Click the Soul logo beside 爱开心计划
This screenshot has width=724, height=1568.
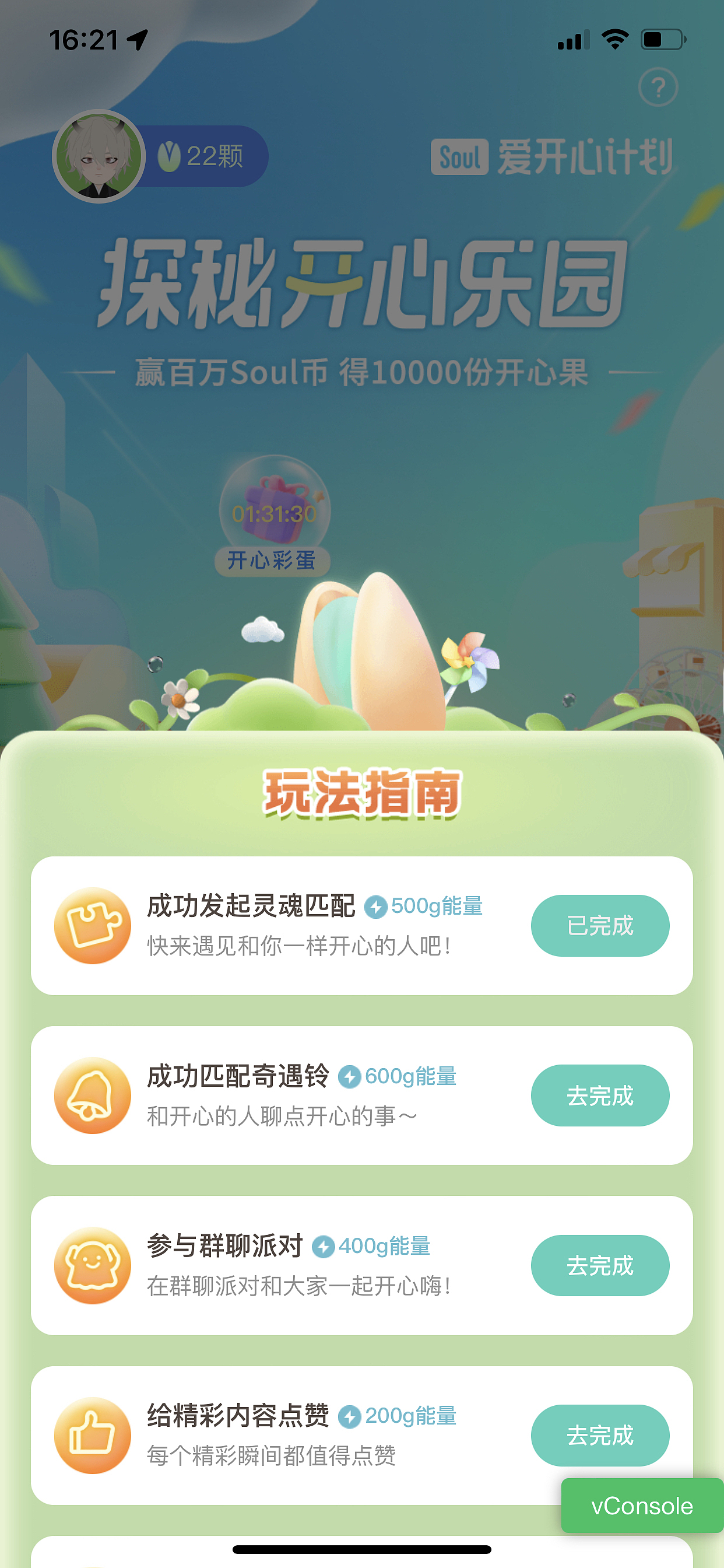click(460, 157)
